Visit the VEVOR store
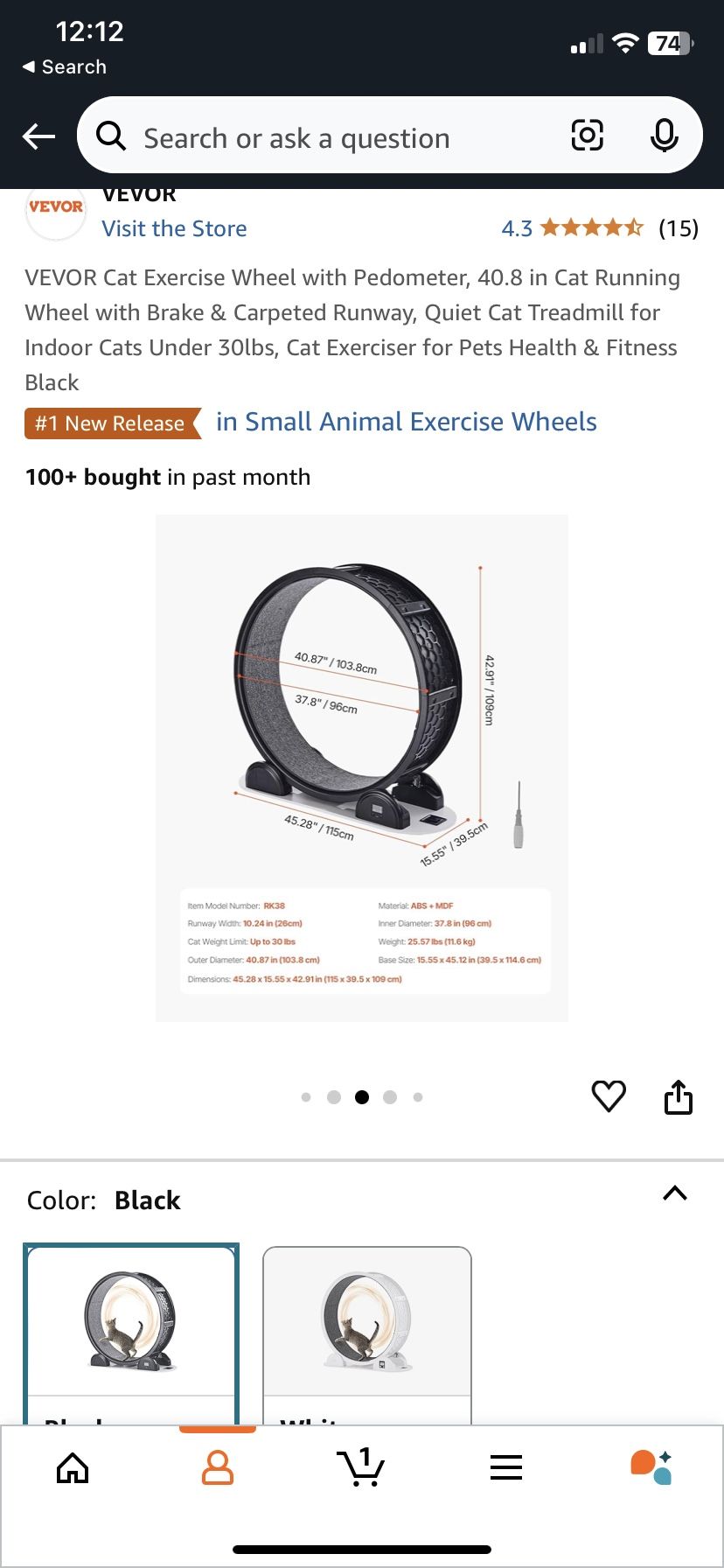Viewport: 724px width, 1568px height. (174, 228)
